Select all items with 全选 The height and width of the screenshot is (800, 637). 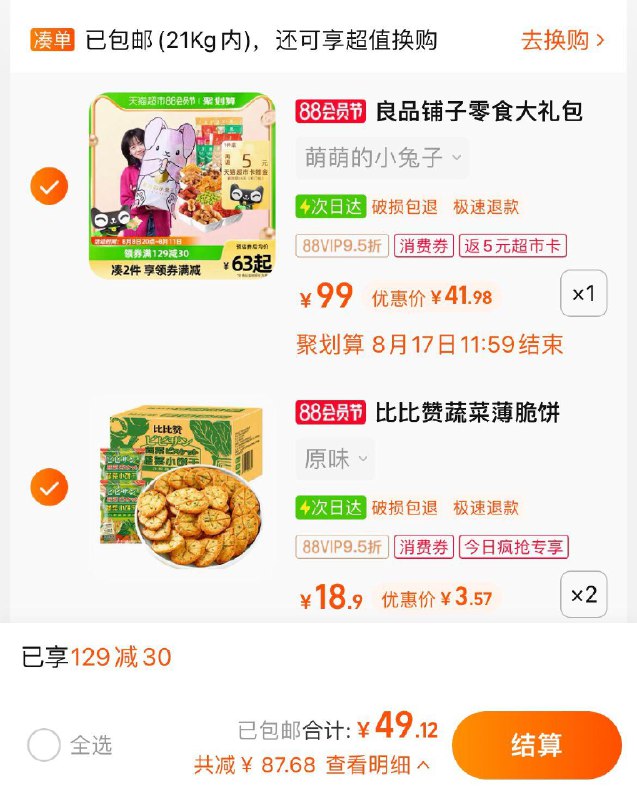pyautogui.click(x=44, y=745)
